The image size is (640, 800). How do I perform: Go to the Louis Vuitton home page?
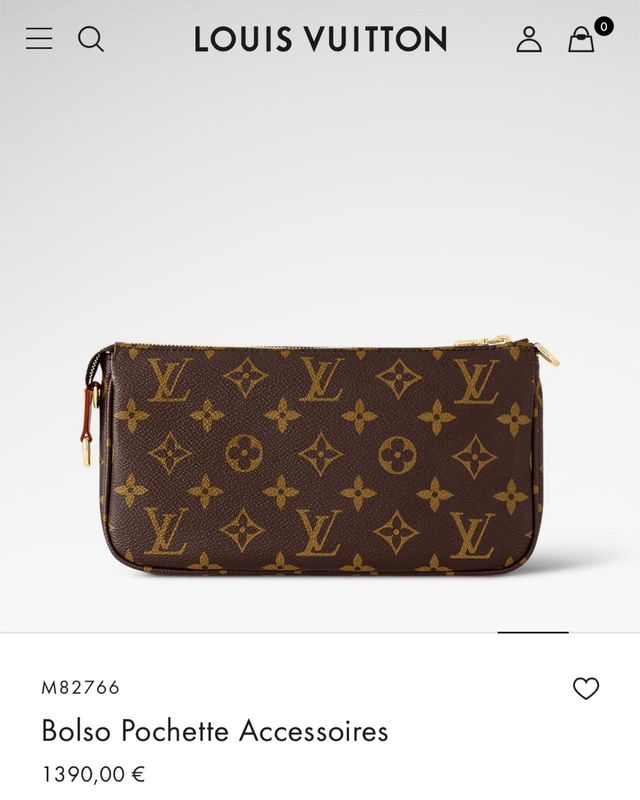(320, 39)
